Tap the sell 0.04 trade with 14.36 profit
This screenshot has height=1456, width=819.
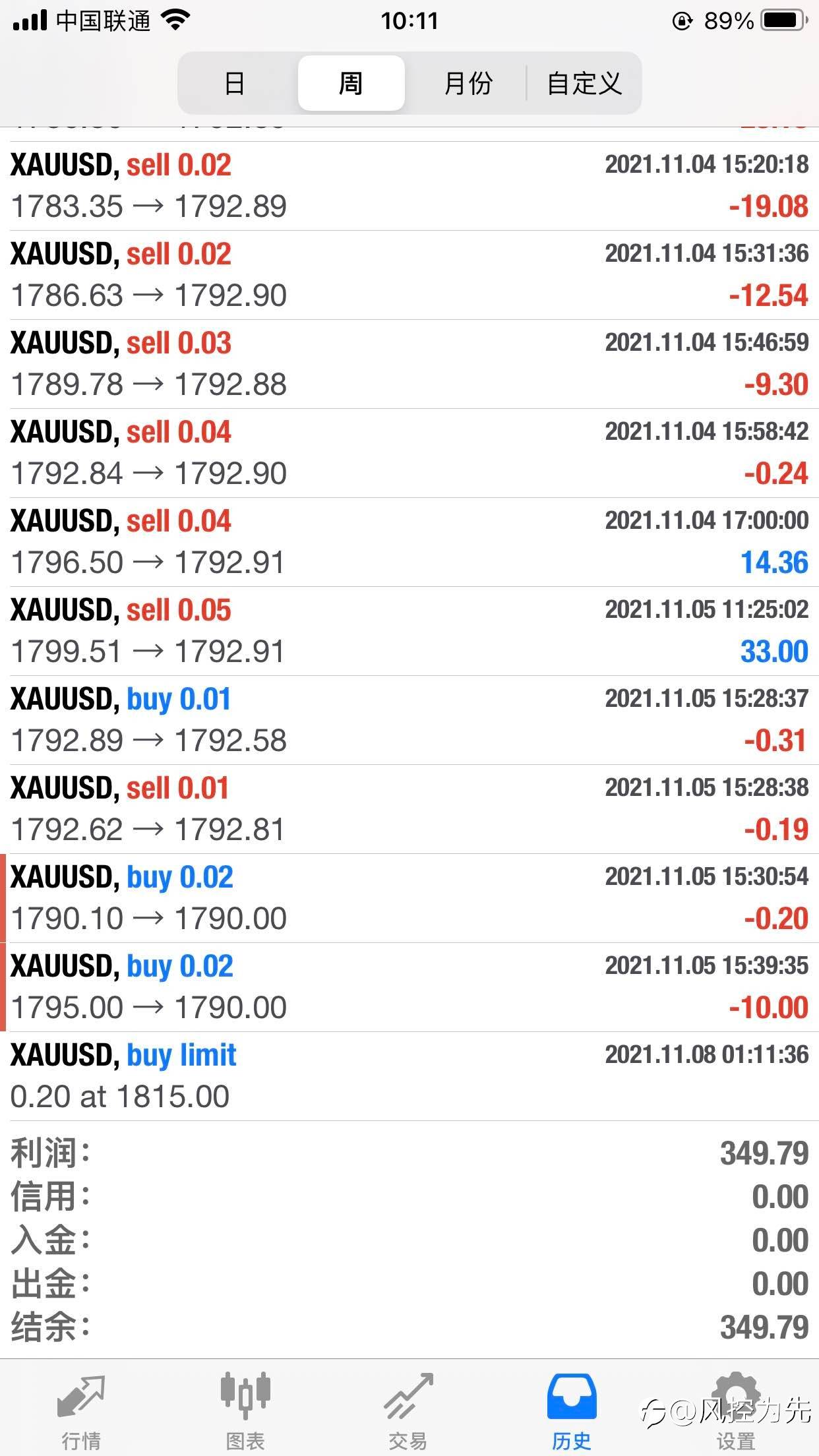point(409,542)
